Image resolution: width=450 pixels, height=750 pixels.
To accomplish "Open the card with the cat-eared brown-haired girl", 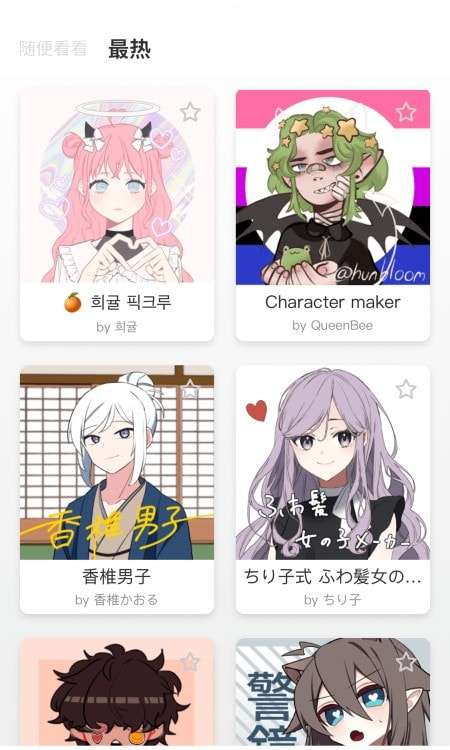I will coord(333,694).
